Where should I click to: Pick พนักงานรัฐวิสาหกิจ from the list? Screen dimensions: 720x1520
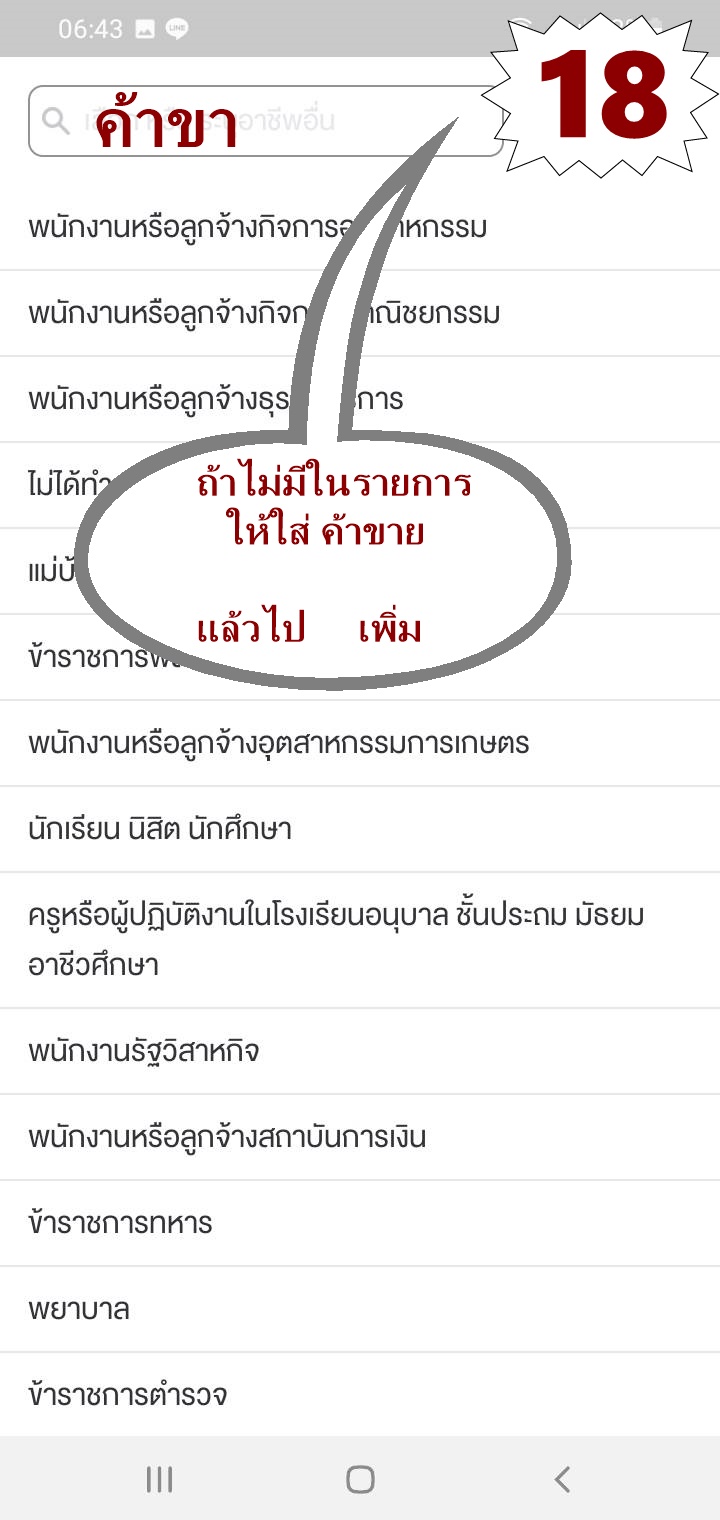(x=144, y=1051)
